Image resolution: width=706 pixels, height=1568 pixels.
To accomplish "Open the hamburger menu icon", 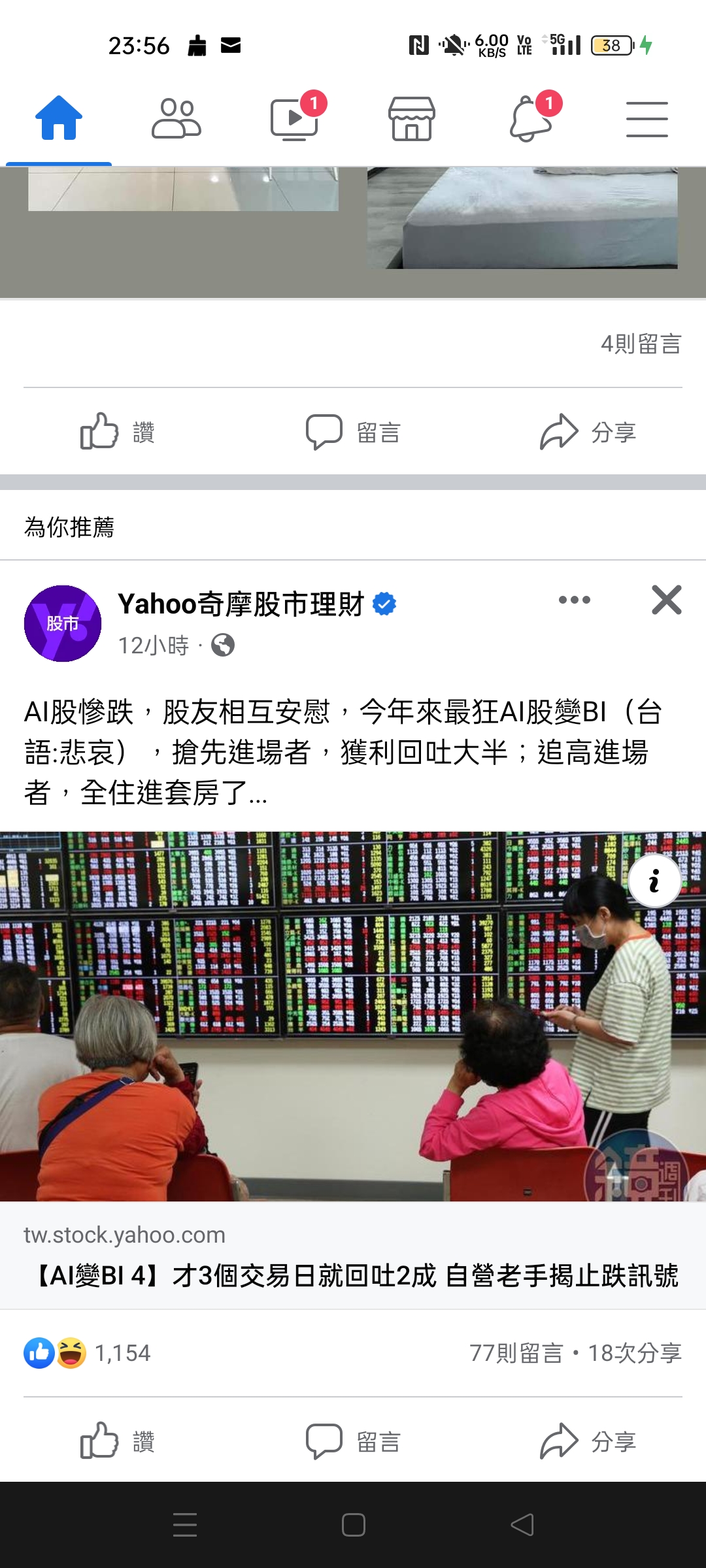I will [647, 119].
